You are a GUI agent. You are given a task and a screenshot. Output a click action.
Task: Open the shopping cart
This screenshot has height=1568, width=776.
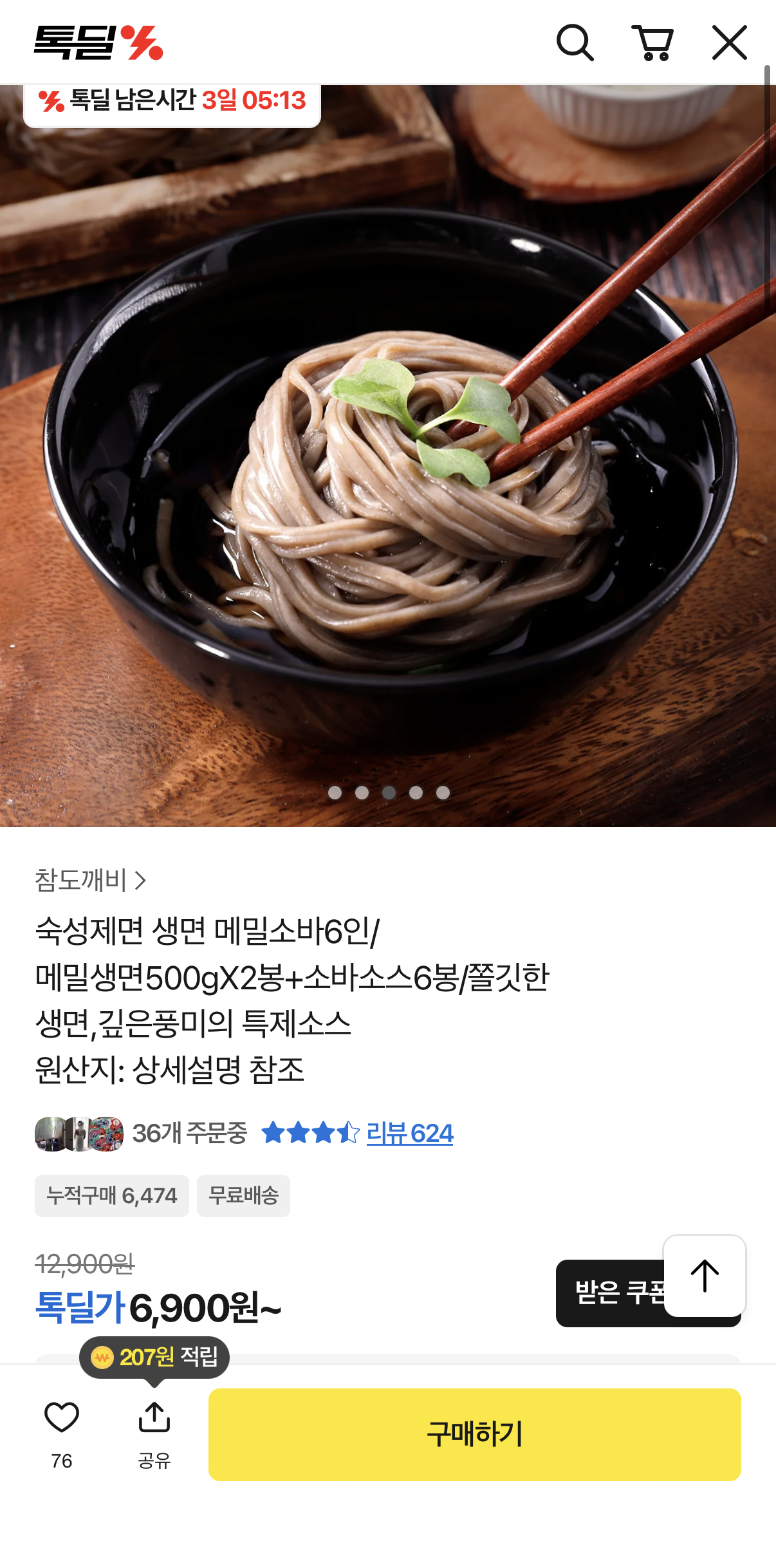click(x=652, y=43)
